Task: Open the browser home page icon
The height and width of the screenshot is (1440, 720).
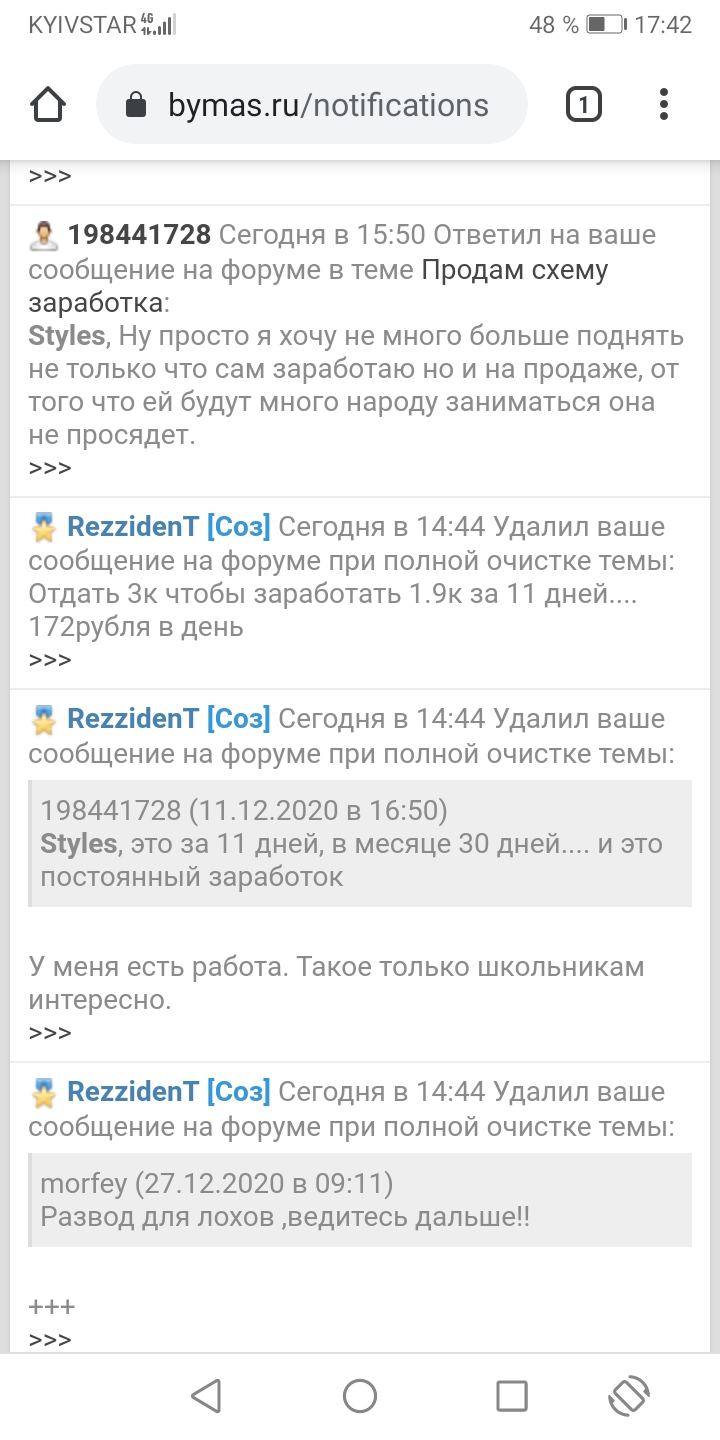Action: coord(48,105)
